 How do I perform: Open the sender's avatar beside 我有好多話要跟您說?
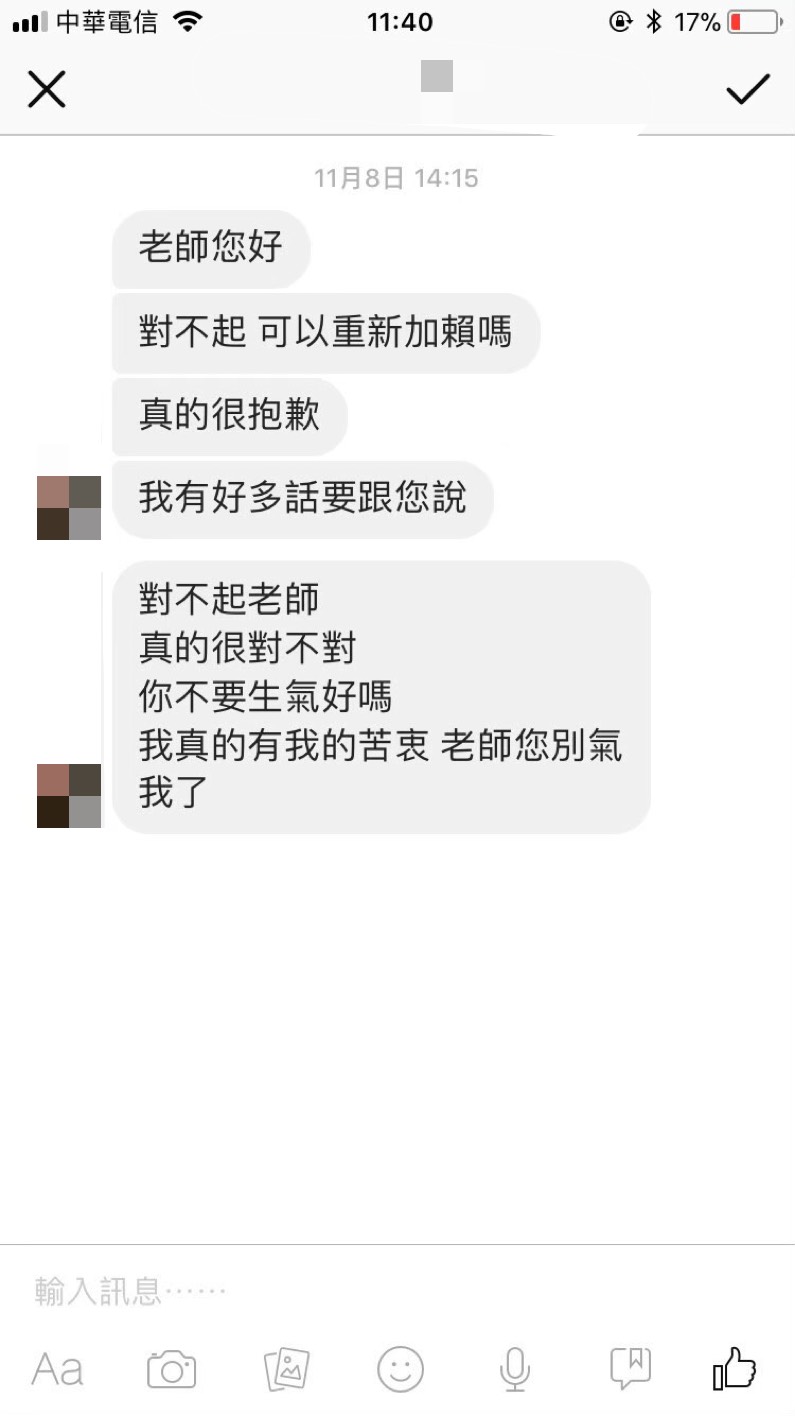[69, 508]
